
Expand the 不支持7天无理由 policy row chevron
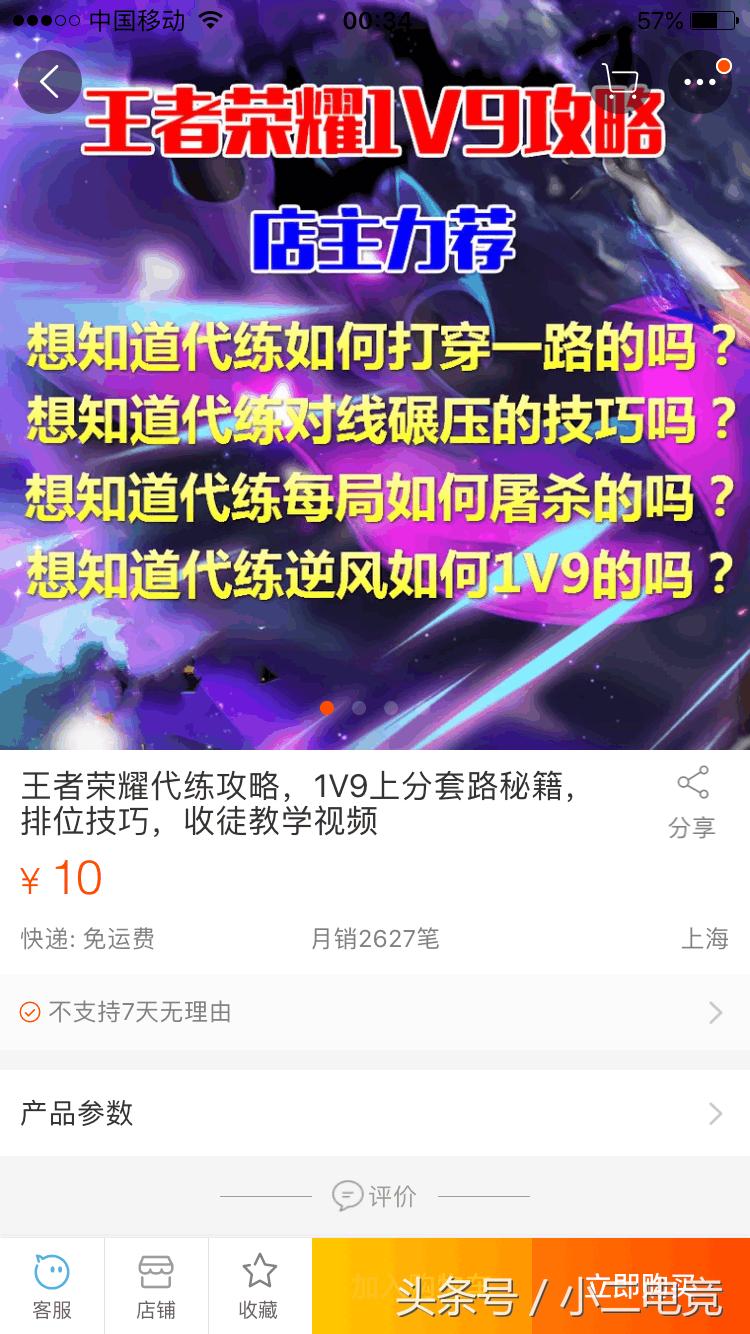[x=716, y=1013]
